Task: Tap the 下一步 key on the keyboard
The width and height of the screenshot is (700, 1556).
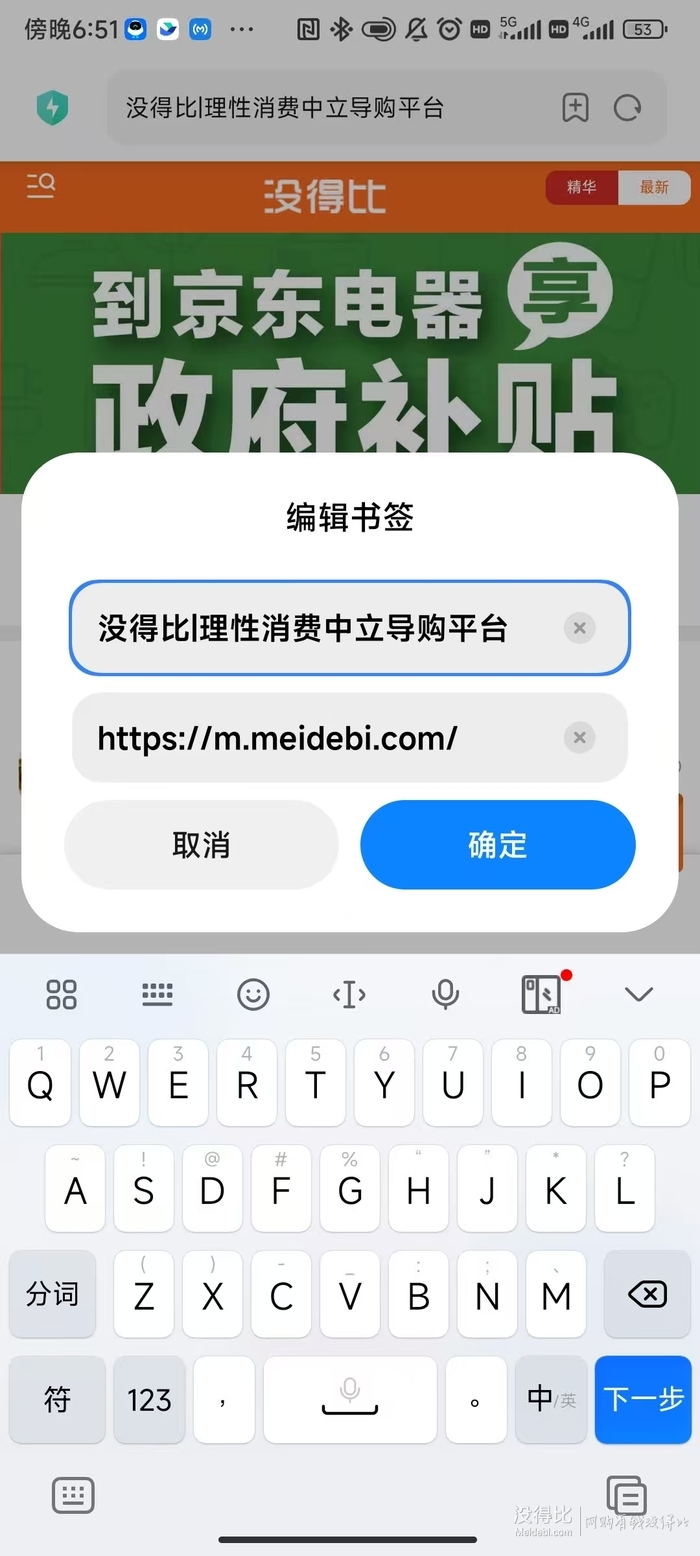Action: point(643,1399)
